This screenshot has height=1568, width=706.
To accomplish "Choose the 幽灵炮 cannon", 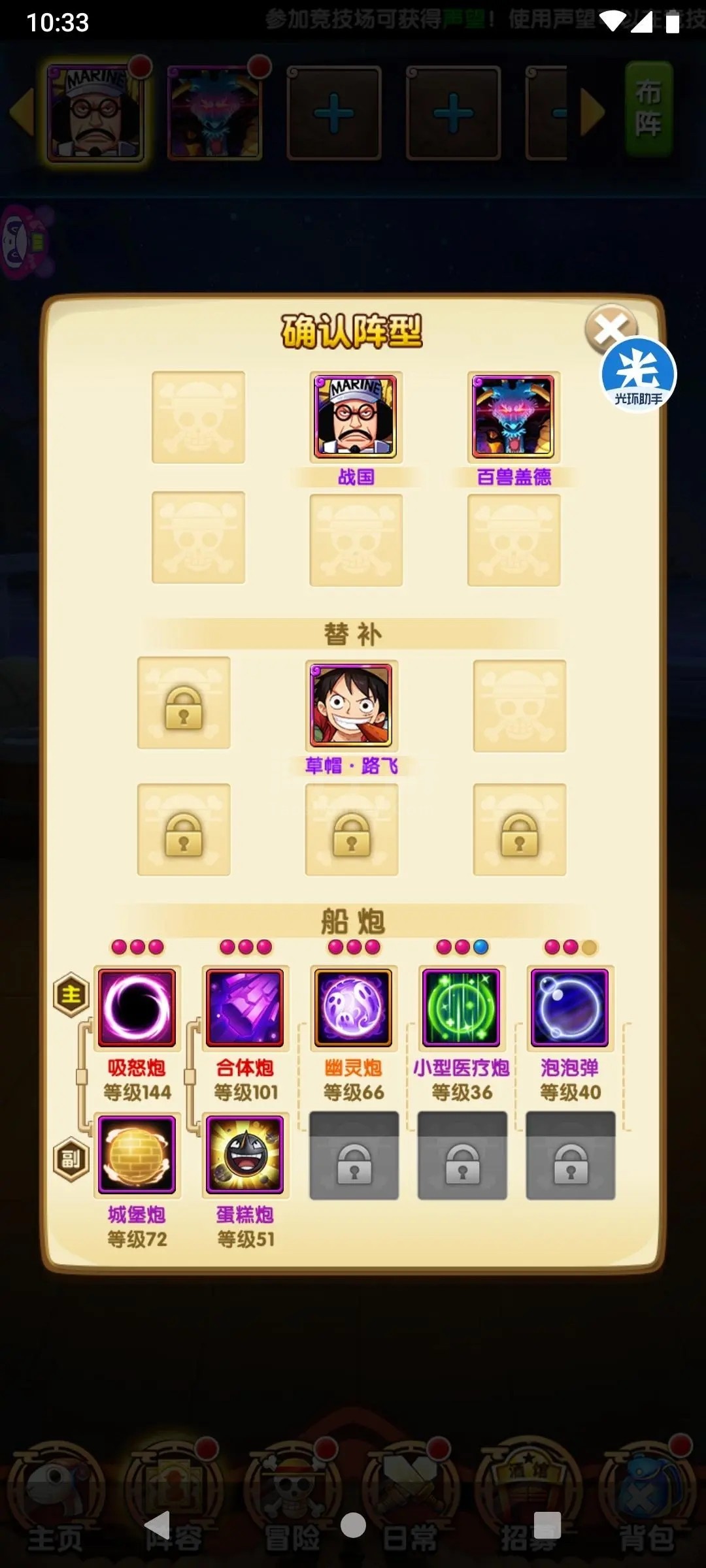I will (354, 1008).
